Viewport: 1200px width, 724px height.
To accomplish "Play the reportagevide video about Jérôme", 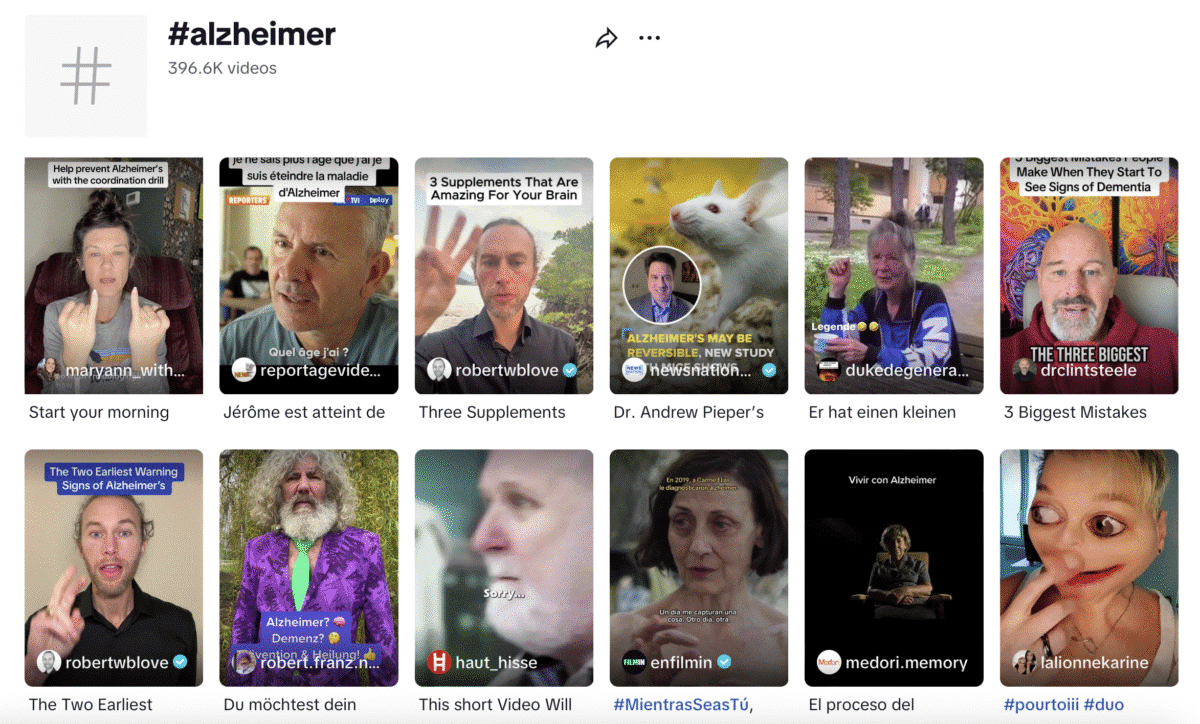I will pos(308,275).
